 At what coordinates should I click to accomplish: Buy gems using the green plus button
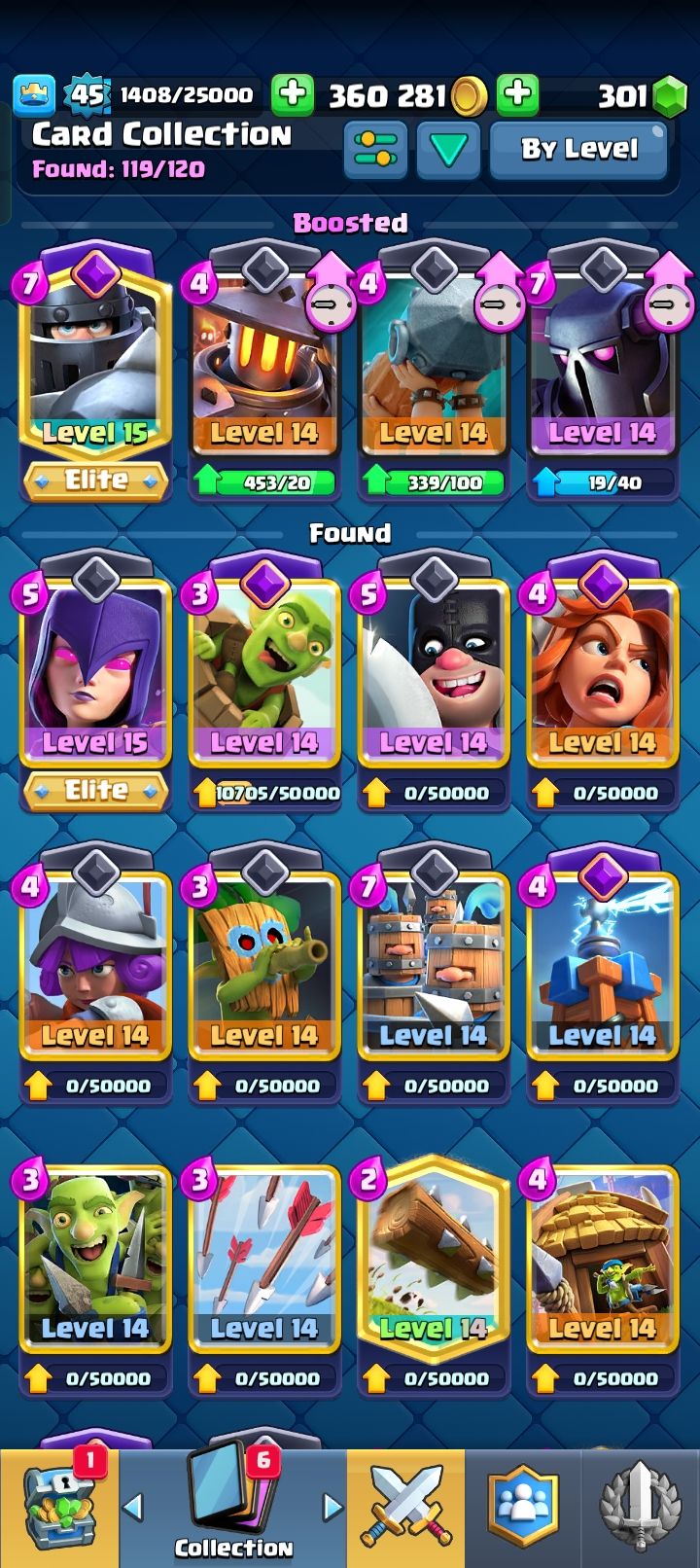[x=517, y=94]
